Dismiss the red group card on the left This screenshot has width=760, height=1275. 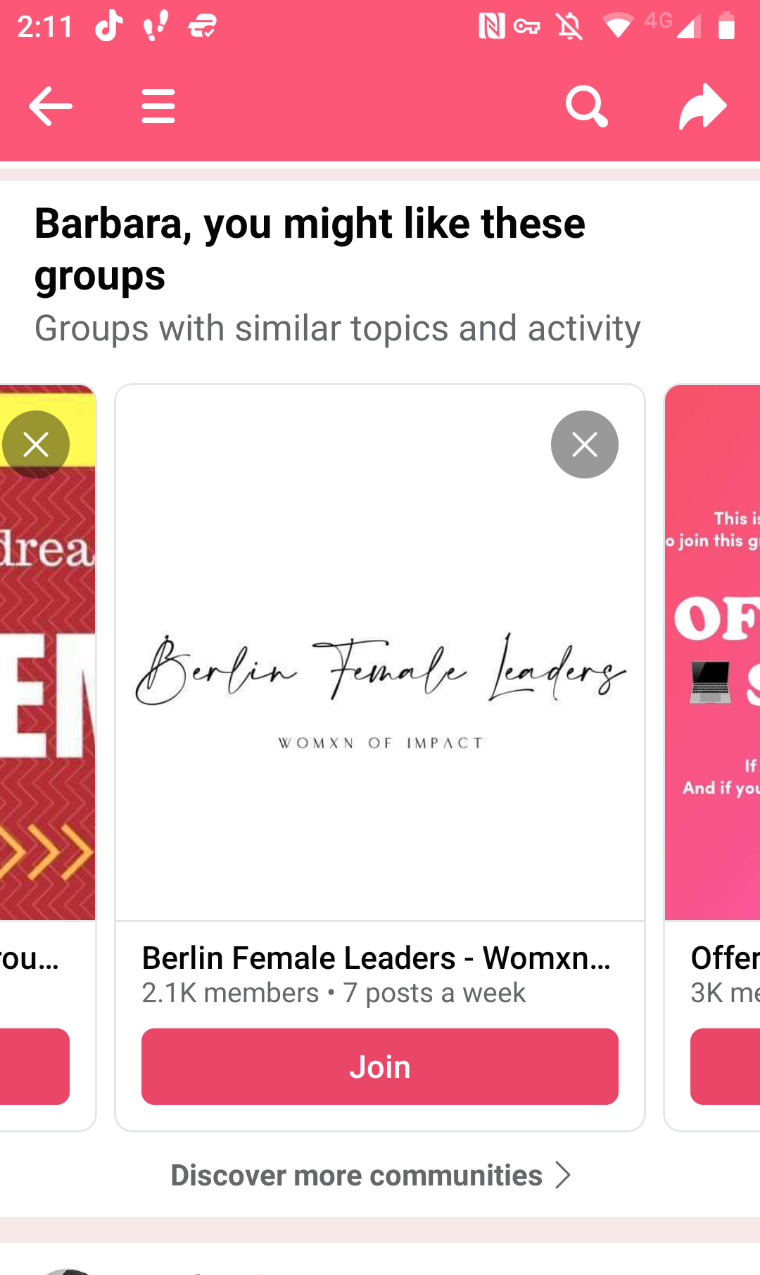pos(36,444)
